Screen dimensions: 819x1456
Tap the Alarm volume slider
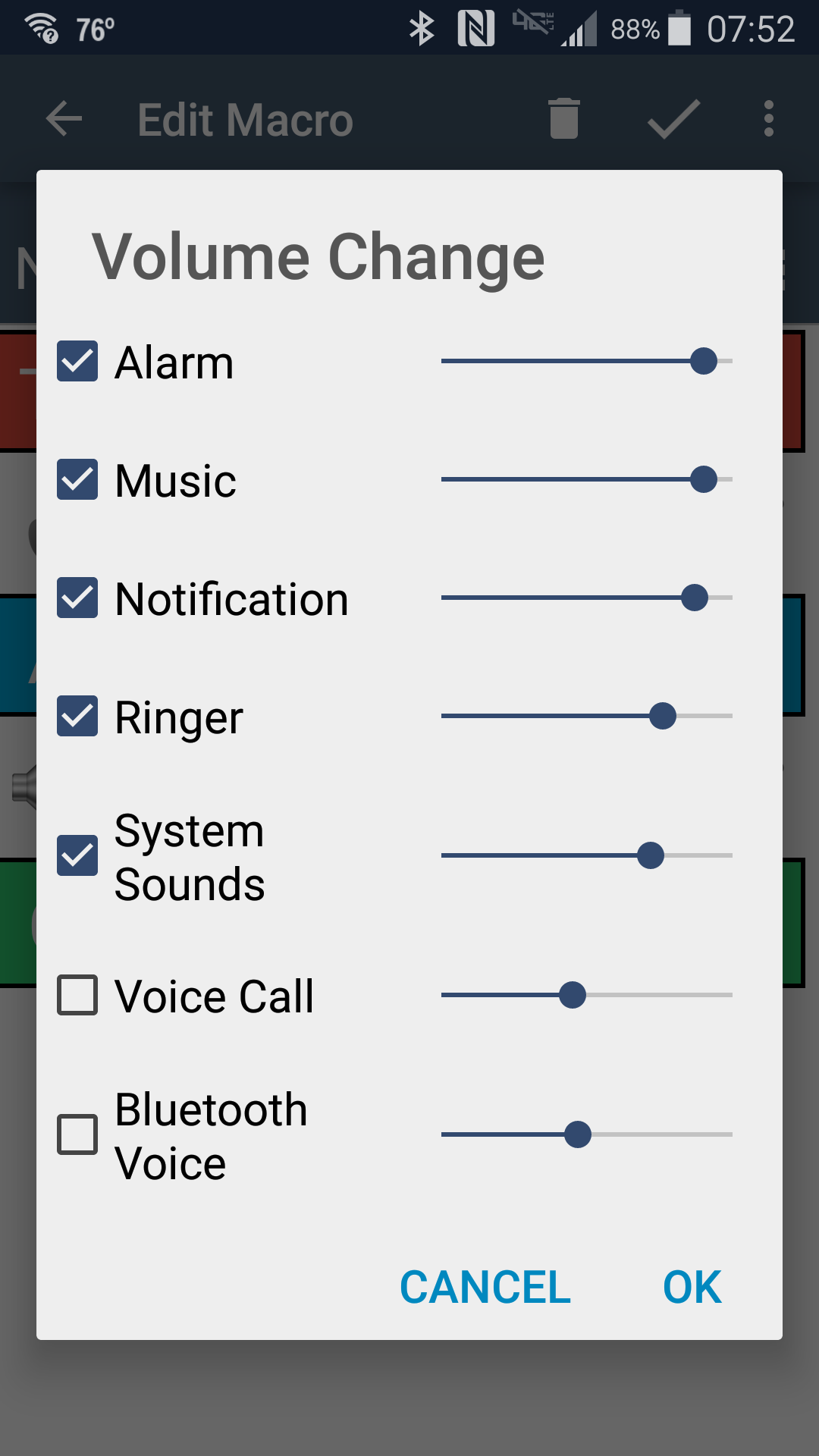(586, 361)
